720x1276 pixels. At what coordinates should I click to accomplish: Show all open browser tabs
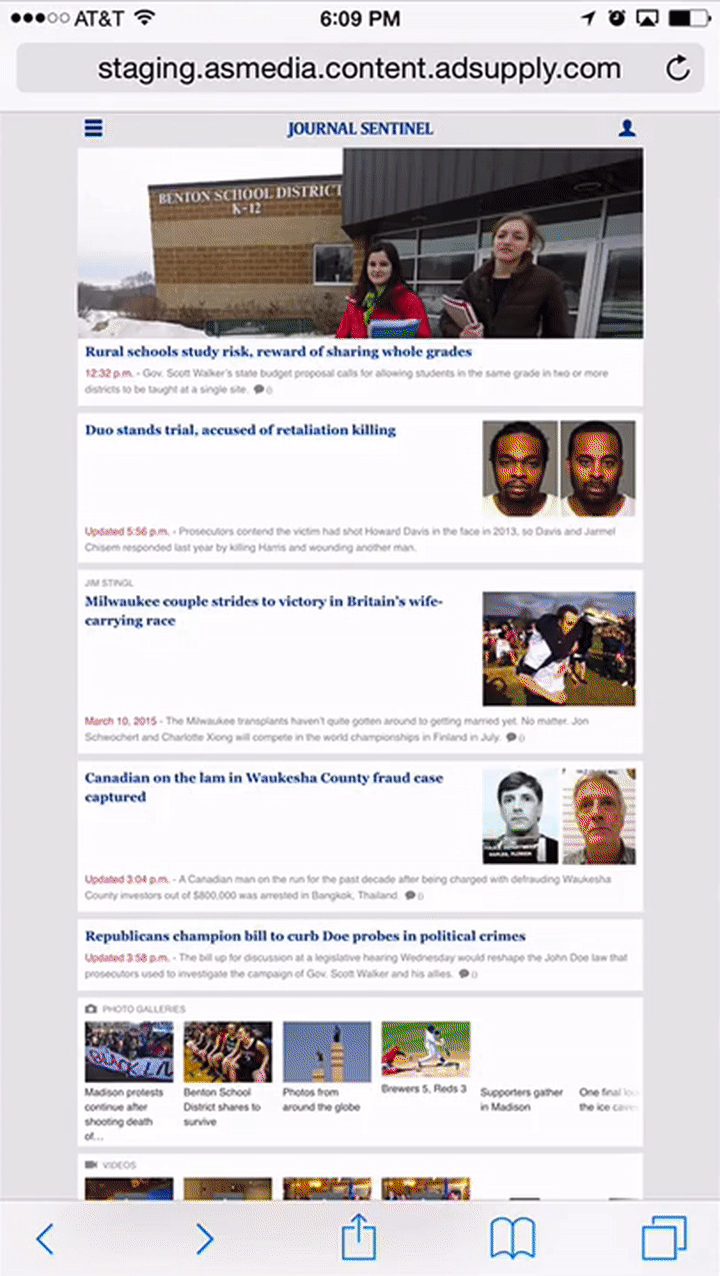tap(664, 1239)
